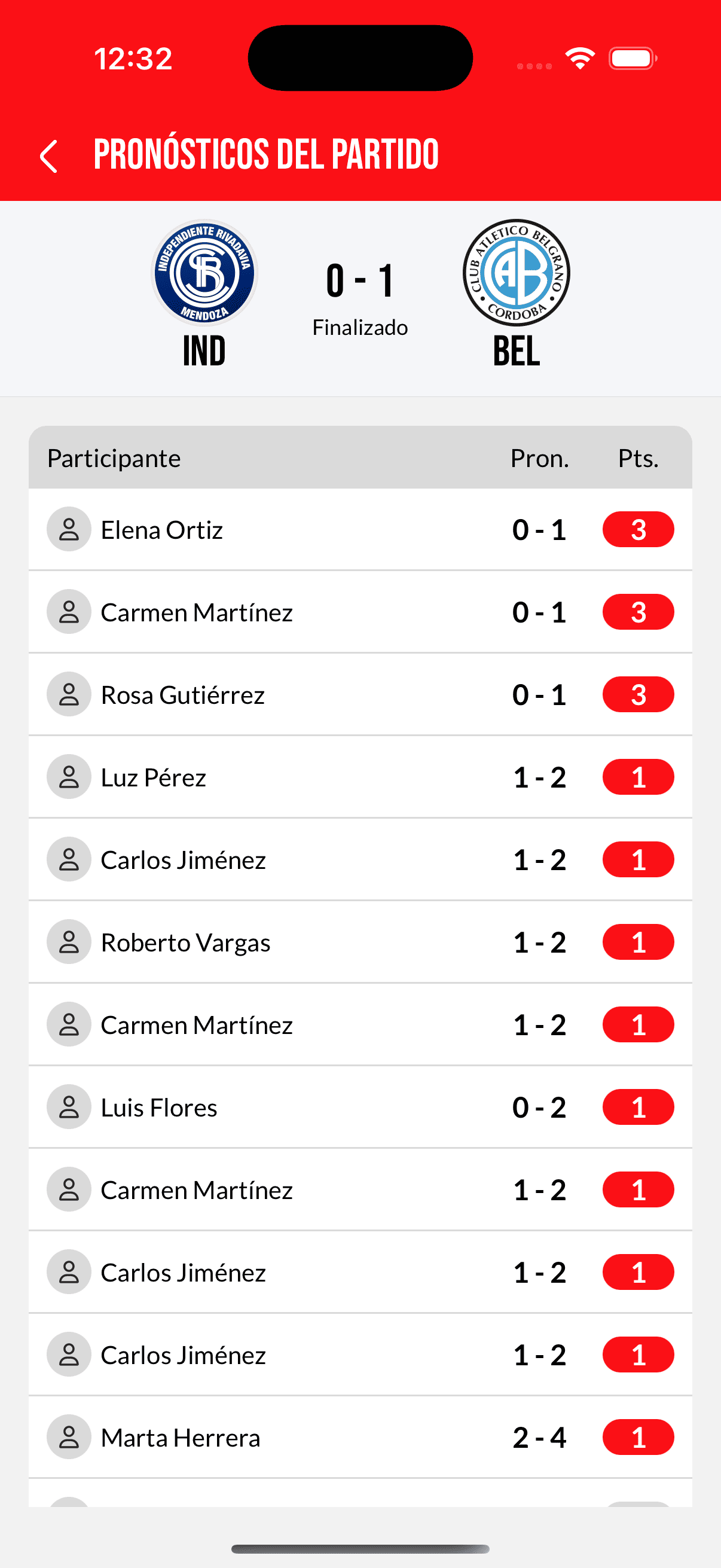Open Carmen Martínez's avatar icon

tap(69, 611)
